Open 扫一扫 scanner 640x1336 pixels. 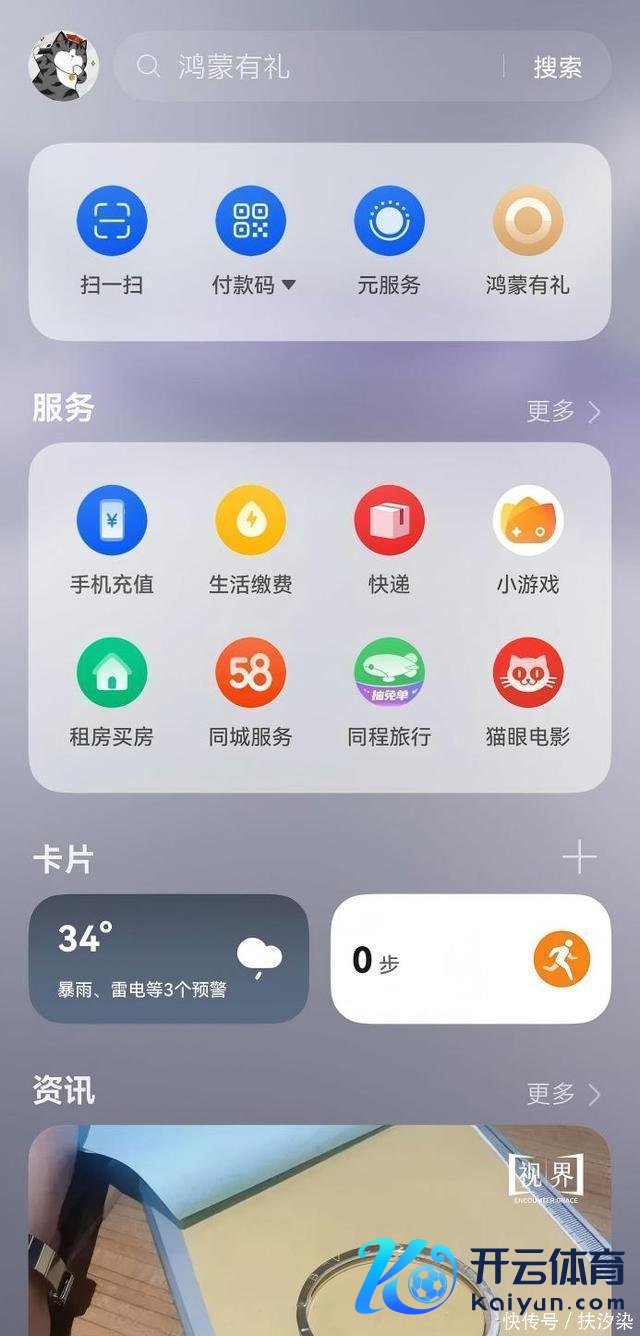coord(112,222)
